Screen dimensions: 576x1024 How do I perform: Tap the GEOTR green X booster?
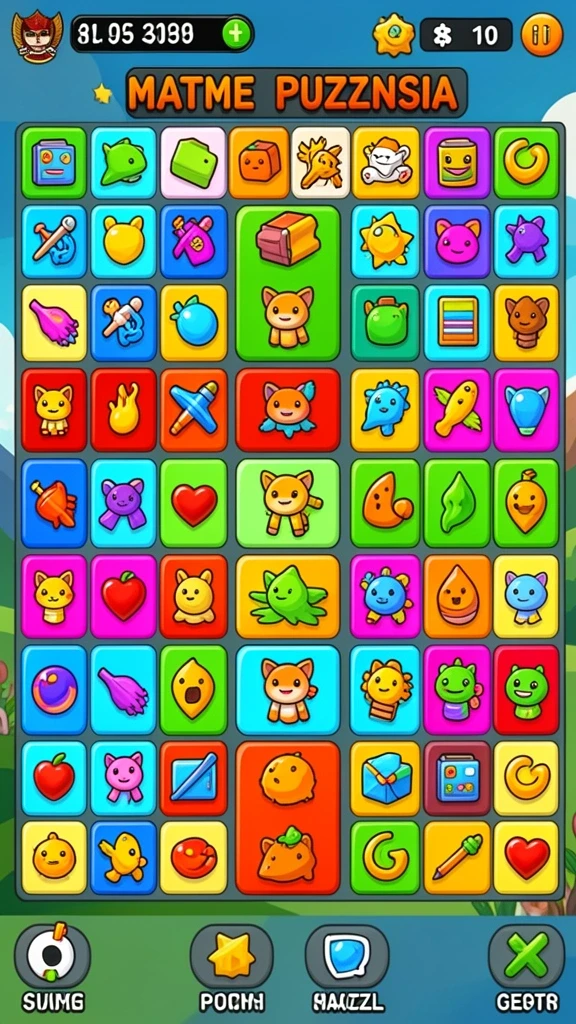(526, 957)
